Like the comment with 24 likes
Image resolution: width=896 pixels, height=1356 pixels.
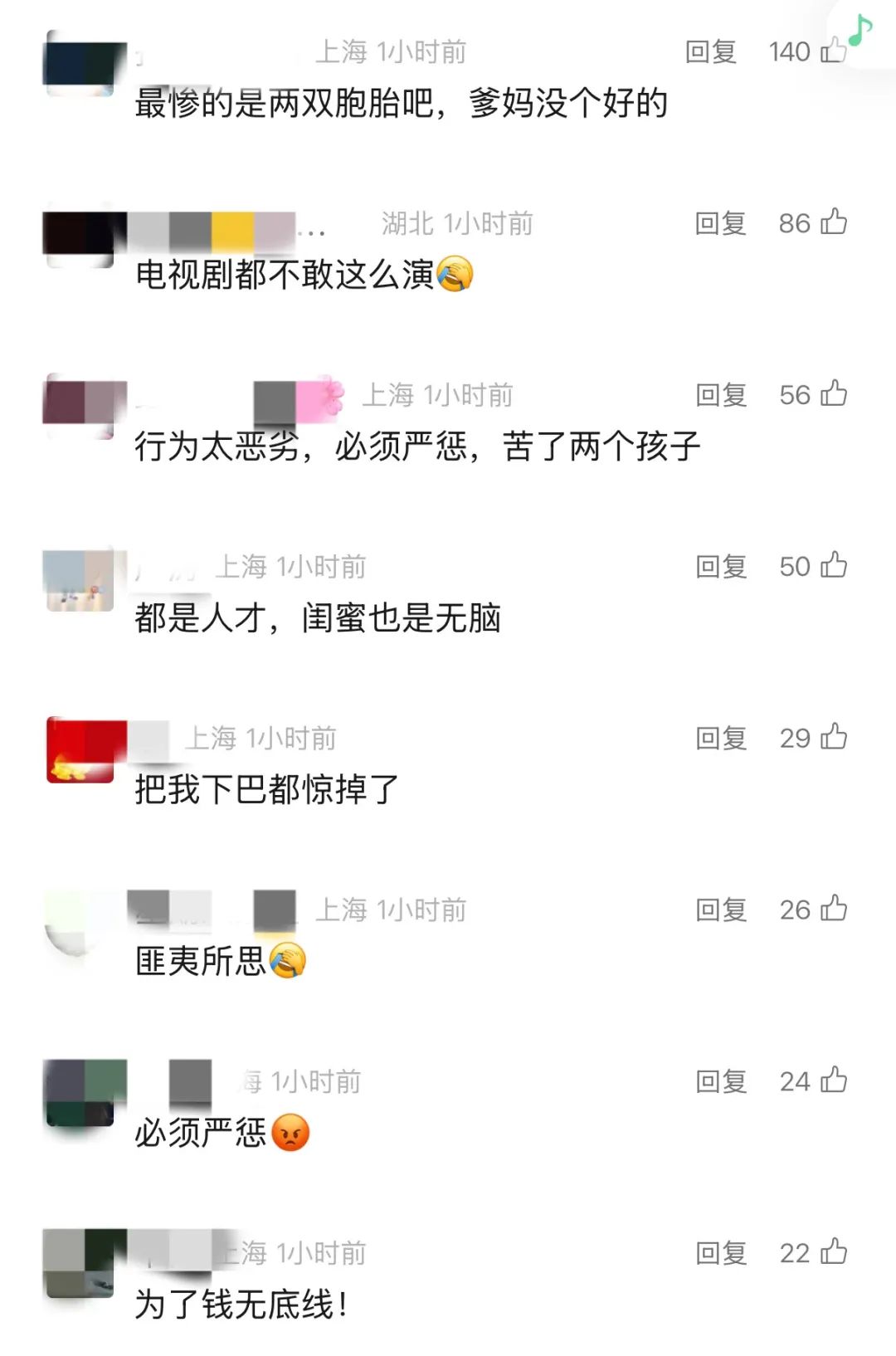833,1081
